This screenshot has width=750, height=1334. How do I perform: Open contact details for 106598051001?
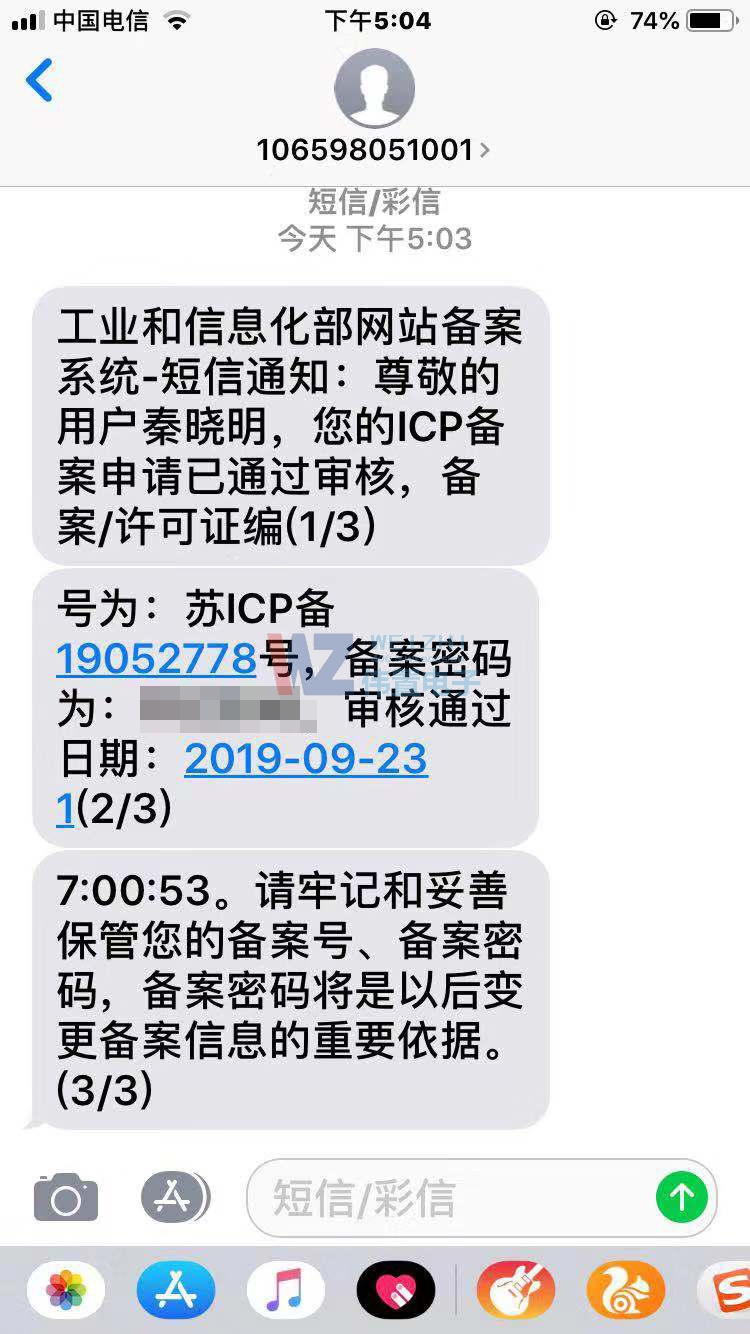(x=374, y=149)
